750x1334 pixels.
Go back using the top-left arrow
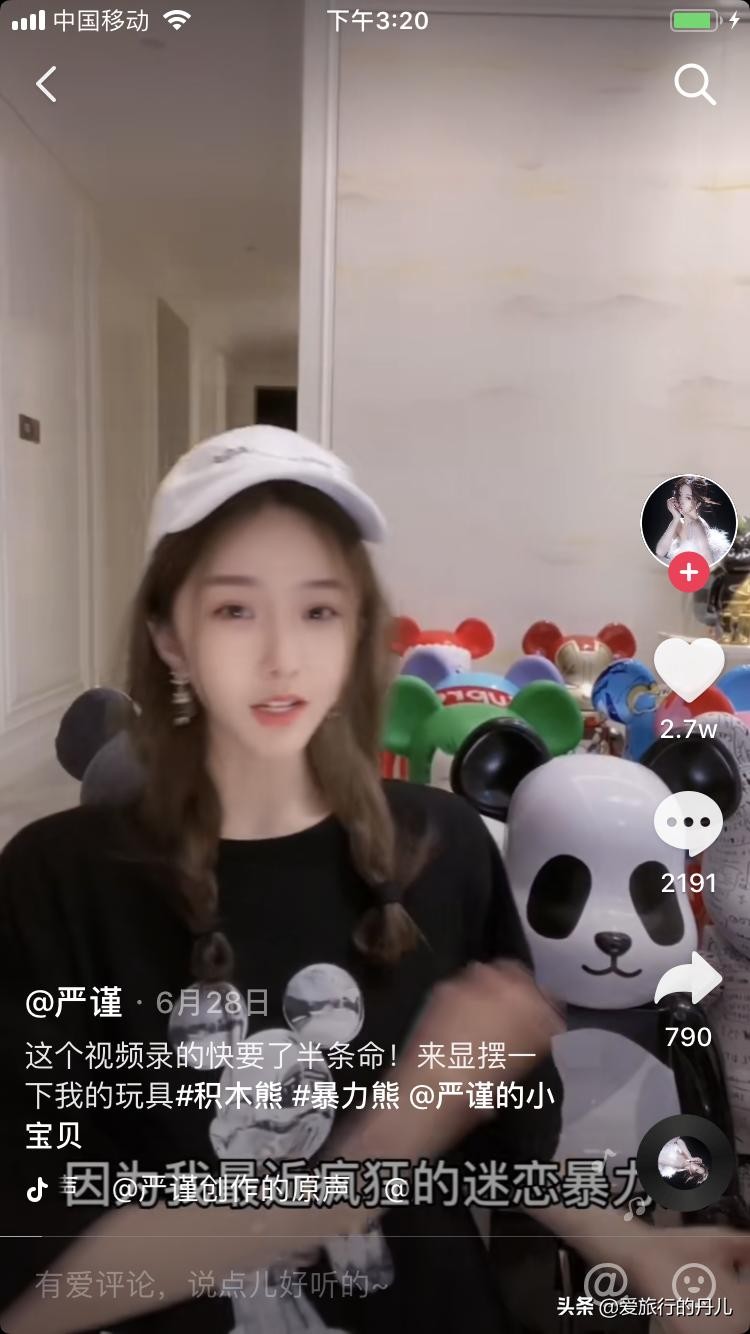[x=46, y=85]
